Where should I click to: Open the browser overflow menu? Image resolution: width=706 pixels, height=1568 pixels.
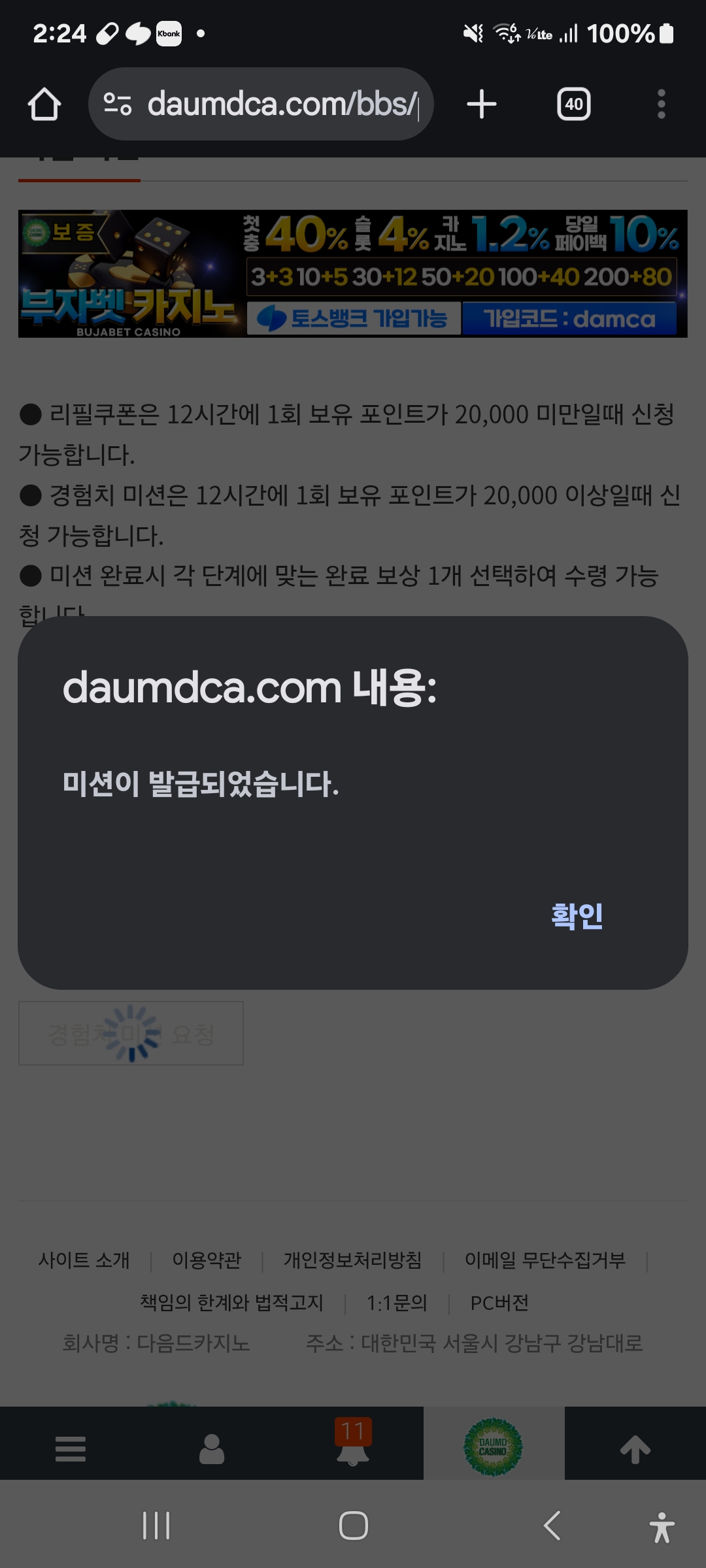(x=662, y=105)
